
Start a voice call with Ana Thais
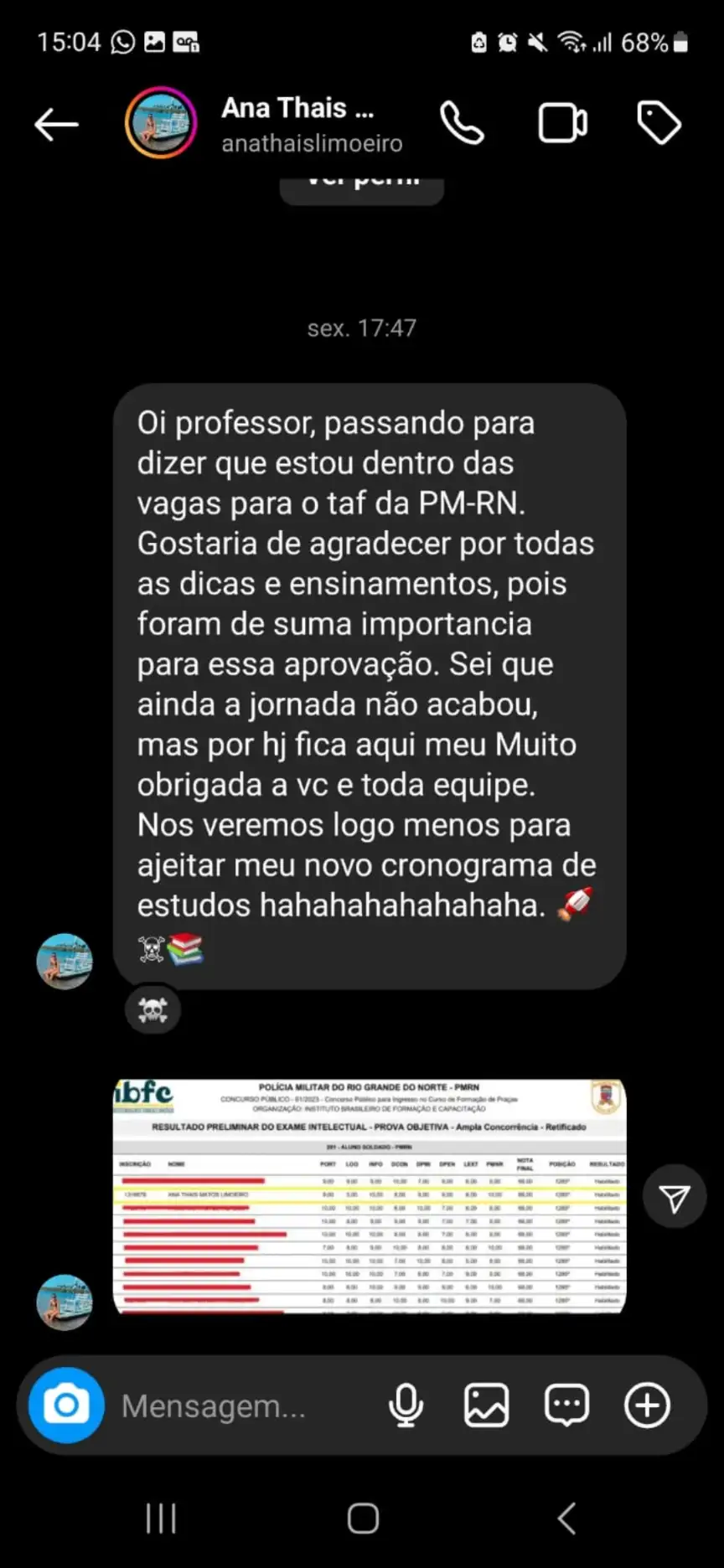click(462, 122)
